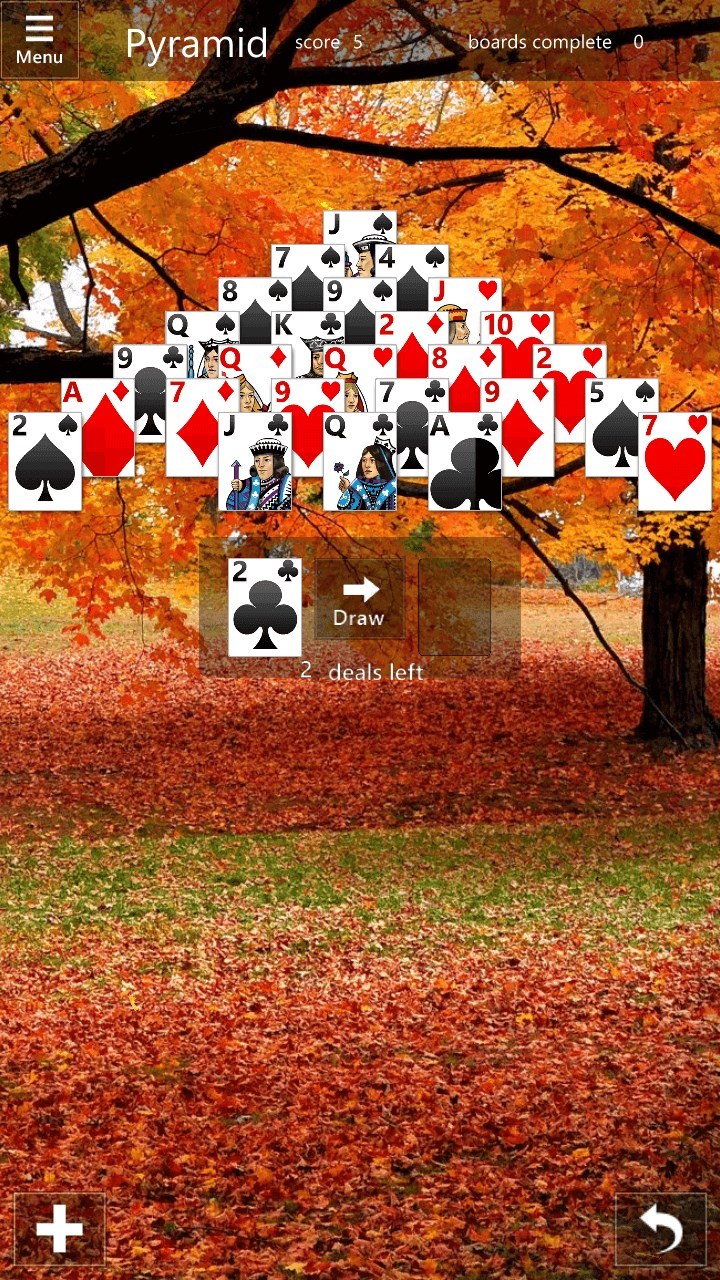The height and width of the screenshot is (1280, 720).
Task: Select the 2 of clubs stock card
Action: click(265, 607)
